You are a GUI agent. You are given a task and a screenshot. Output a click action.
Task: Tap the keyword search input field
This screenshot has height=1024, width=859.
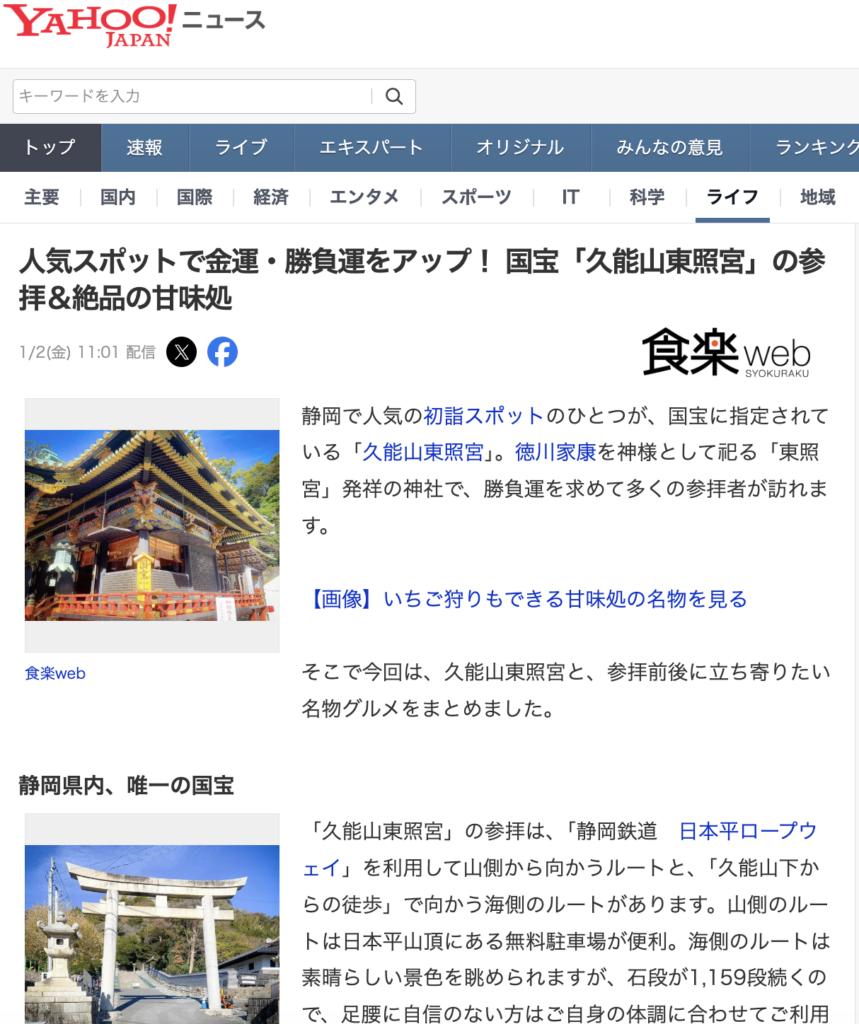pyautogui.click(x=190, y=96)
